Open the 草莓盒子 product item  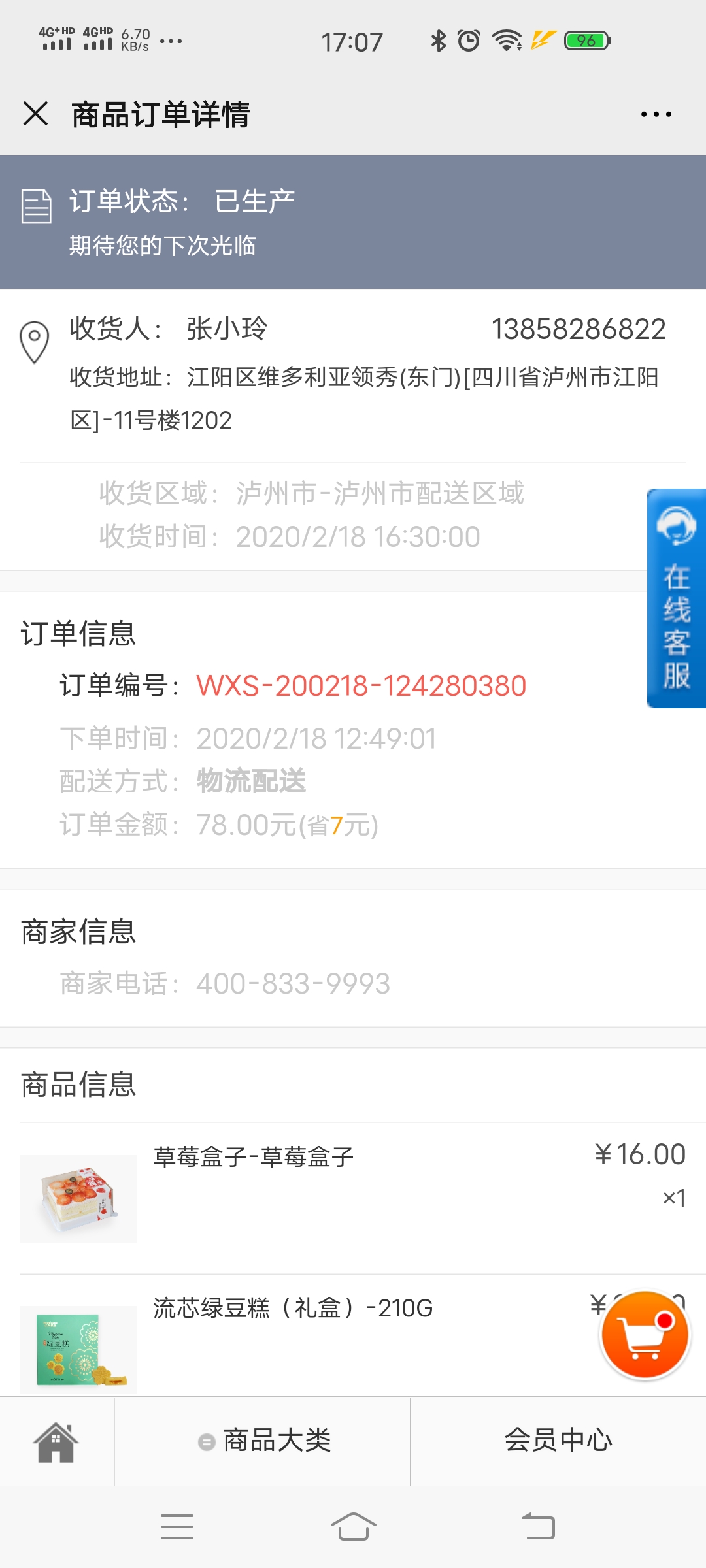pyautogui.click(x=254, y=1157)
